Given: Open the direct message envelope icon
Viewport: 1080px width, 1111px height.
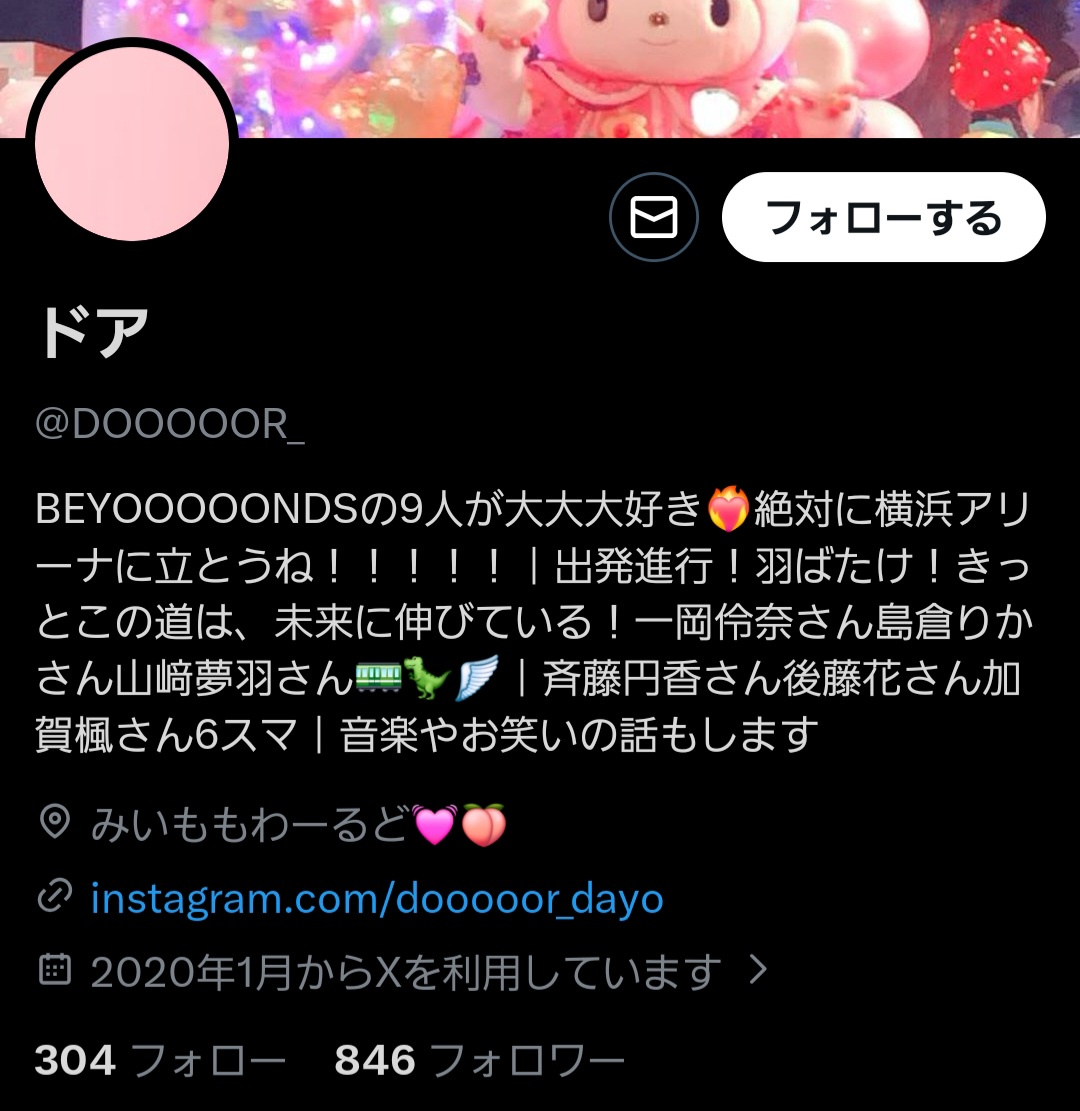Looking at the screenshot, I should (x=654, y=217).
